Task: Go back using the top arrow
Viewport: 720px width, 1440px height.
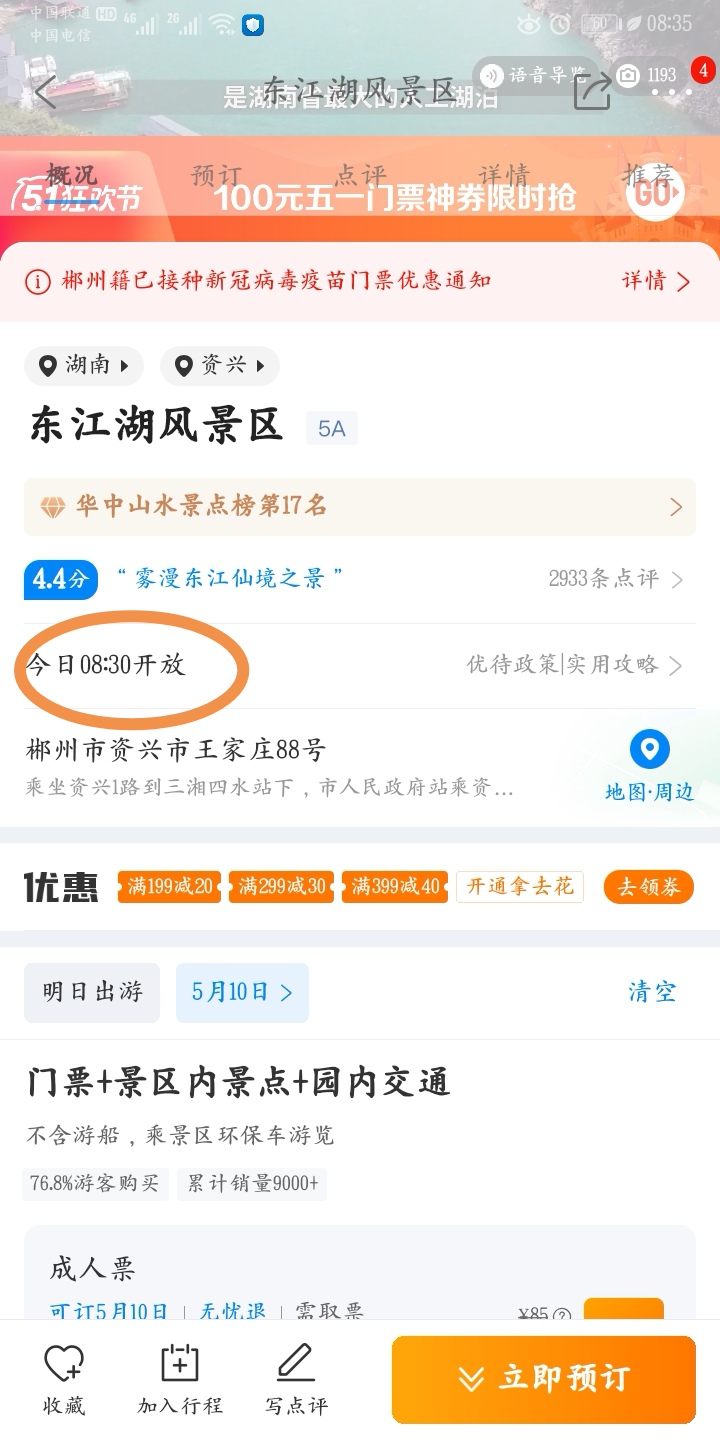Action: [x=46, y=92]
